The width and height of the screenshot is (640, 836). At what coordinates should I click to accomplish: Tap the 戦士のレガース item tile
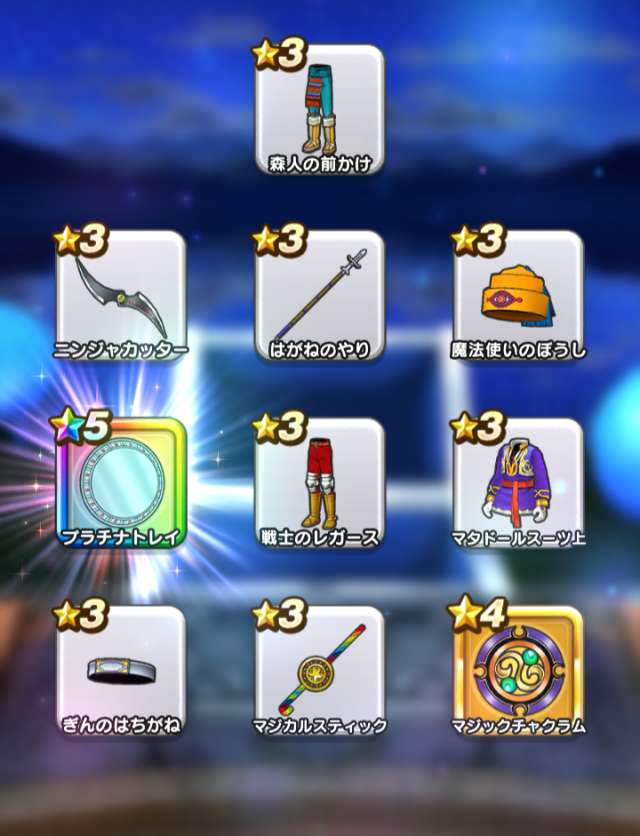coord(320,483)
